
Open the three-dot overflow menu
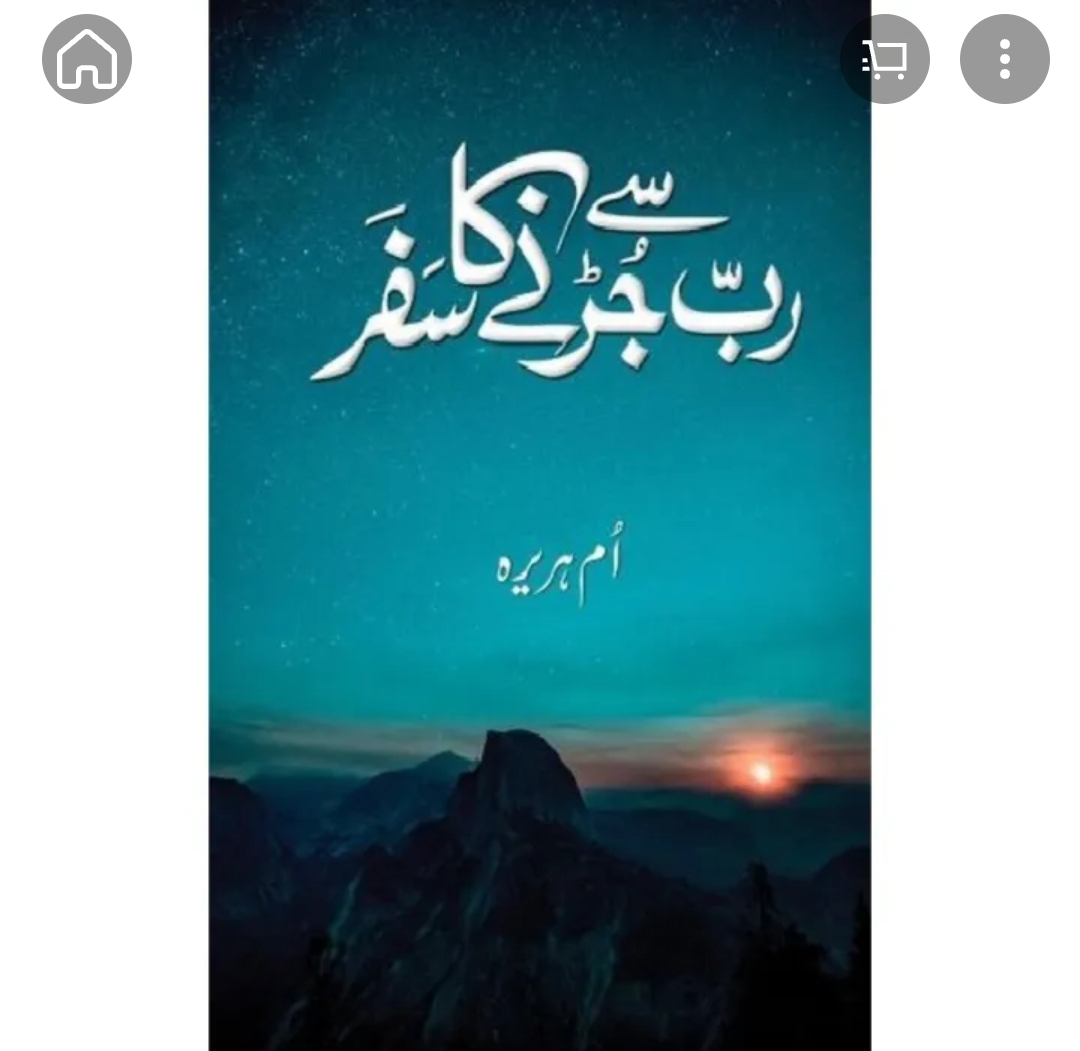click(1004, 60)
